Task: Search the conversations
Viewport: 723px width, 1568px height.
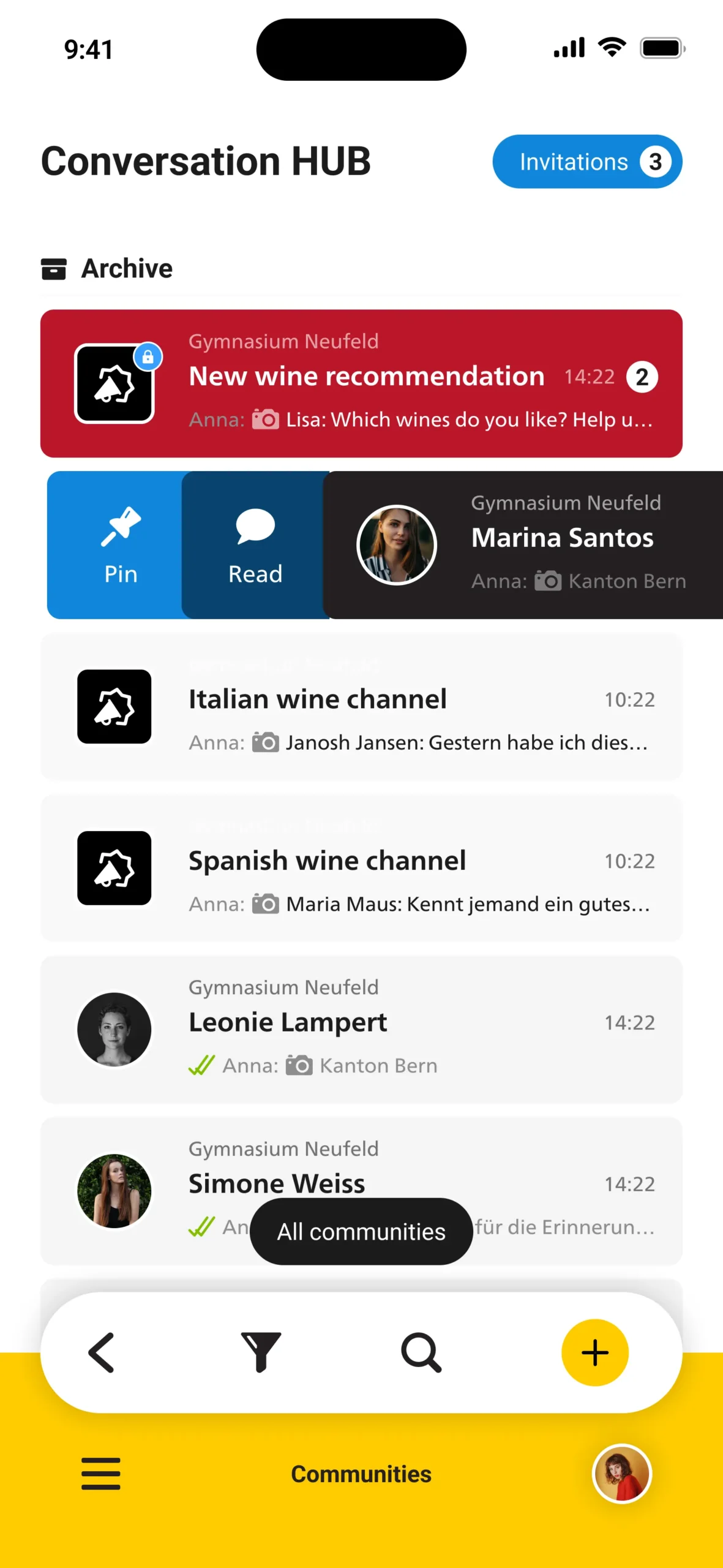Action: click(x=421, y=1352)
